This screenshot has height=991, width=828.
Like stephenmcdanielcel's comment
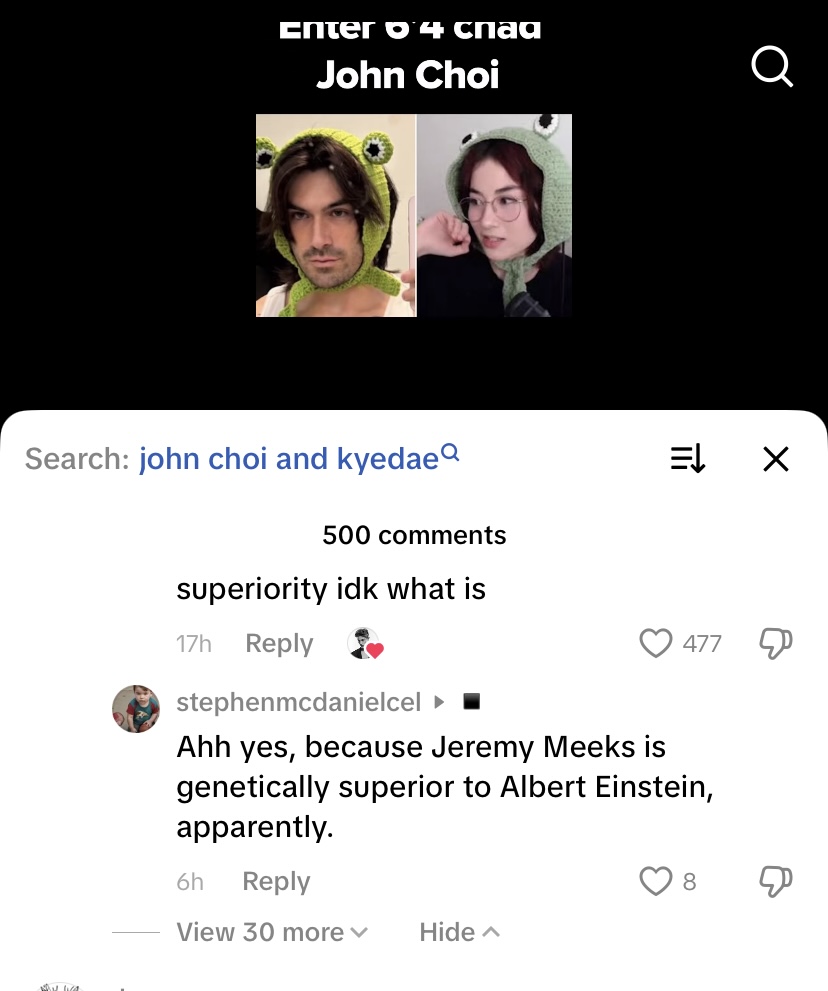coord(656,881)
